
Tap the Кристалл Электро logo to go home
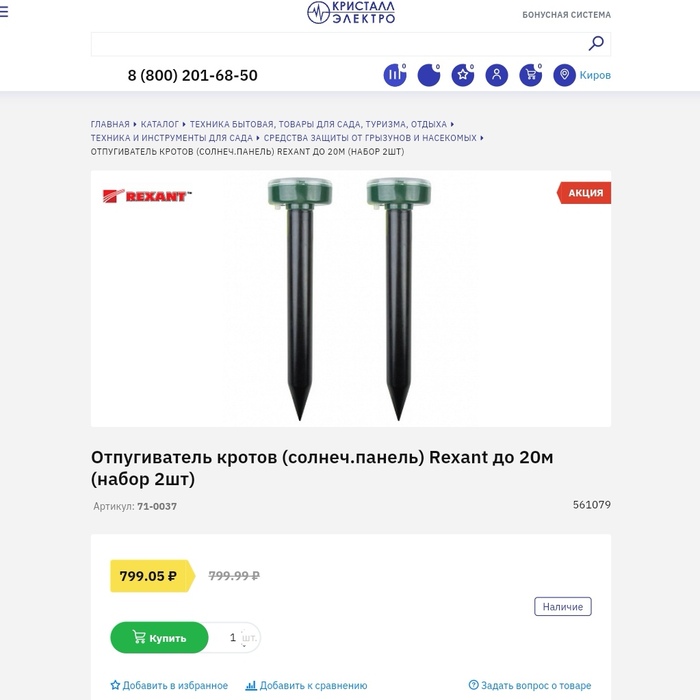350,13
